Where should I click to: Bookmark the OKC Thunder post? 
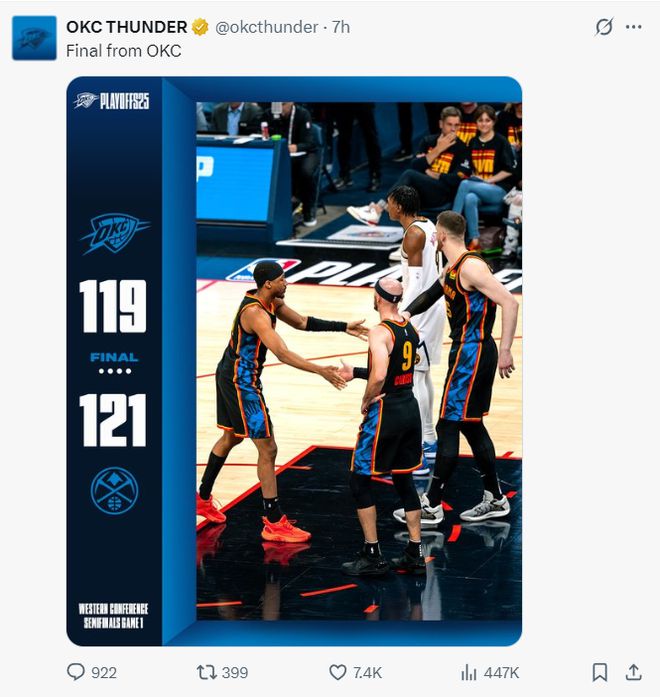pos(599,672)
